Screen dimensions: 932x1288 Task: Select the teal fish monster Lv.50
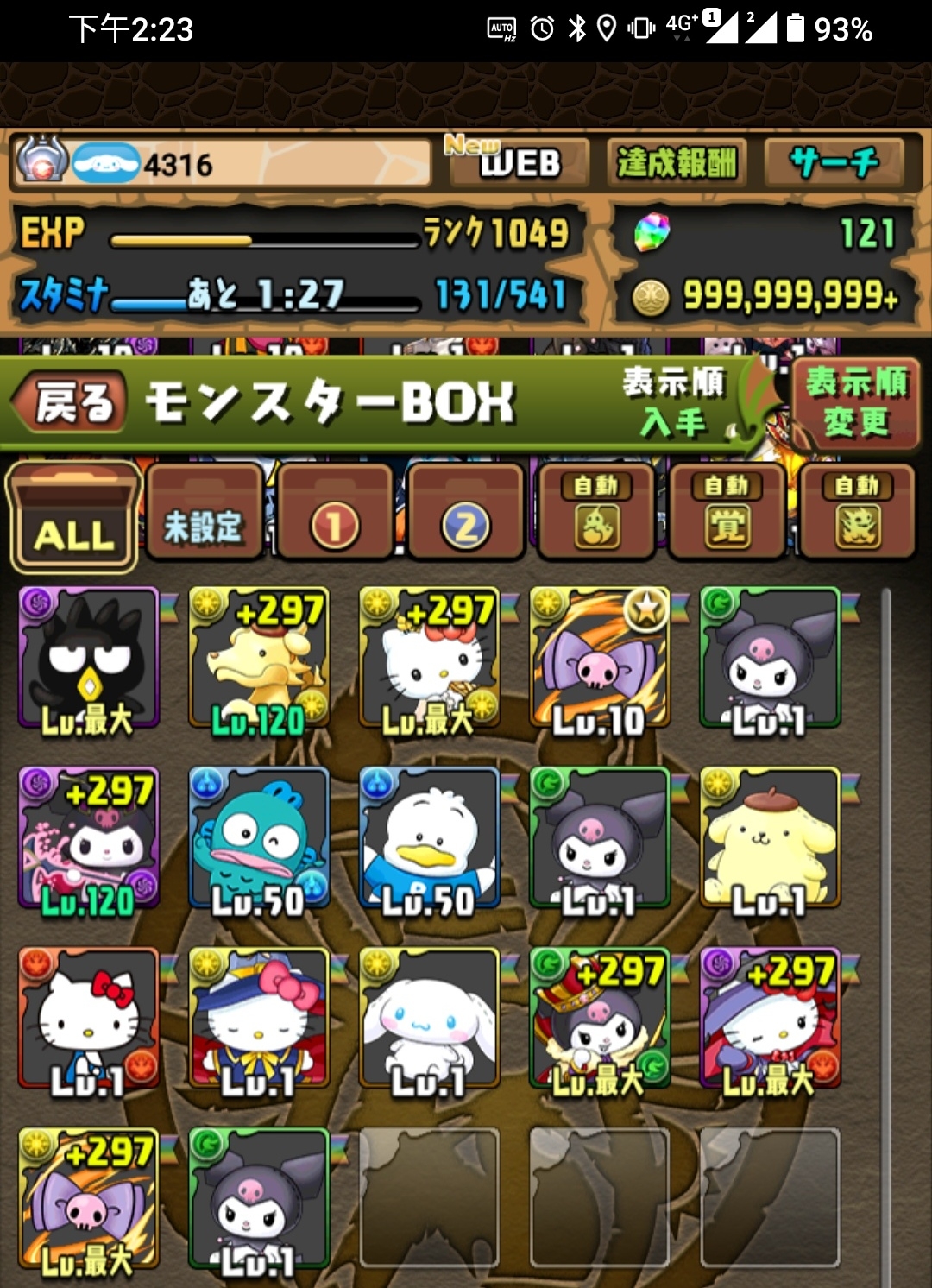pos(259,838)
